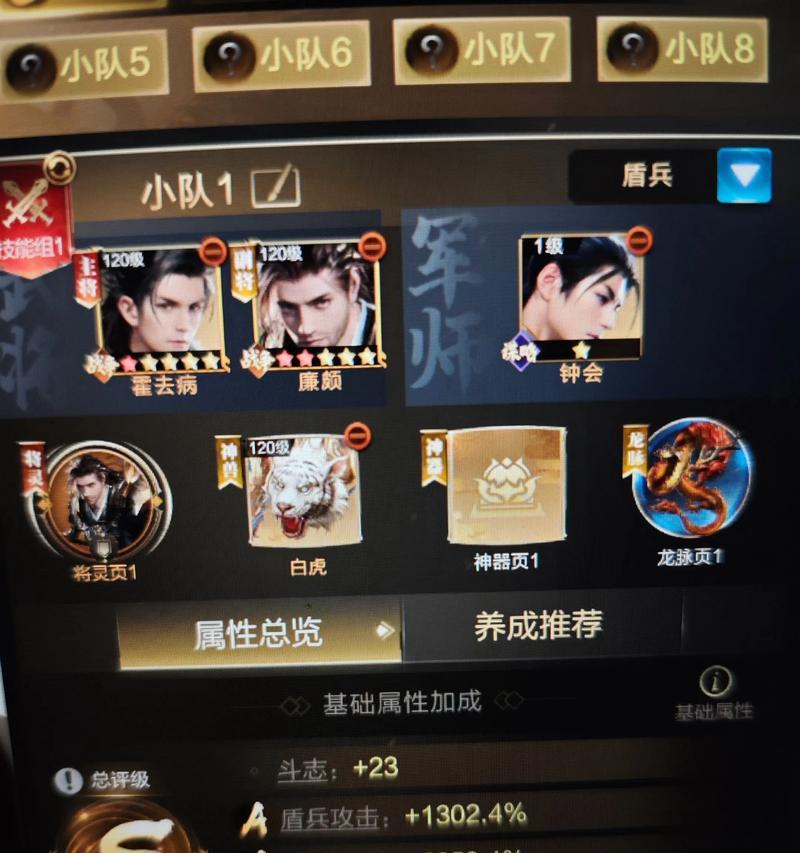Image resolution: width=800 pixels, height=853 pixels.
Task: Open the 白虎 divine beast card
Action: pos(302,492)
